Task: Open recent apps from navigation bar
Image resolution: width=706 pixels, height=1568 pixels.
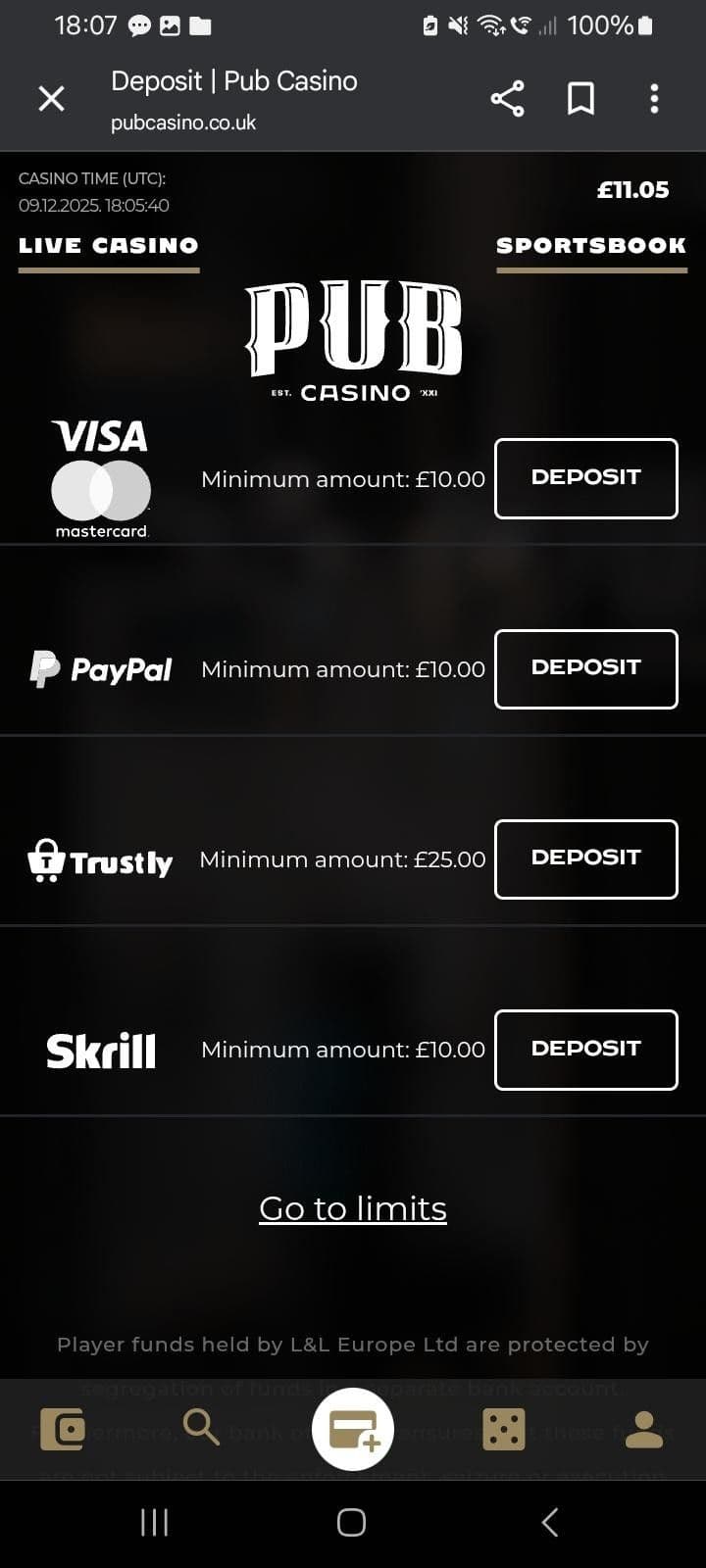Action: click(154, 1522)
